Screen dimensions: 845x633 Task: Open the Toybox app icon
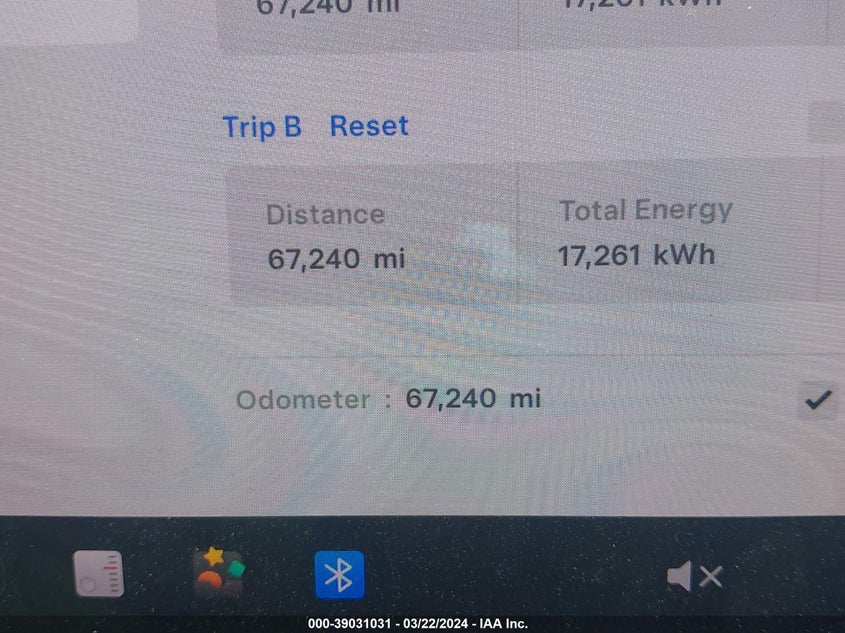218,572
